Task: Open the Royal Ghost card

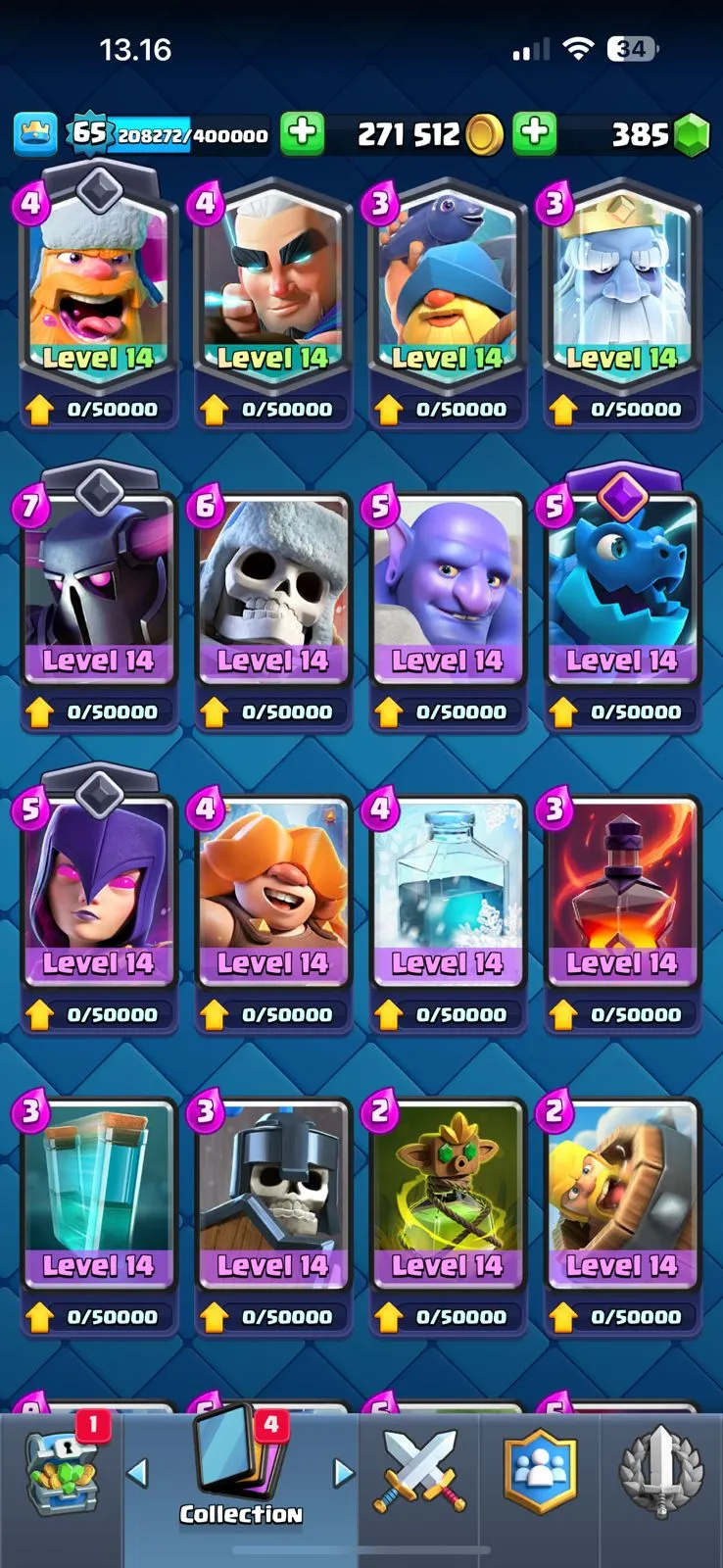Action: pos(621,294)
